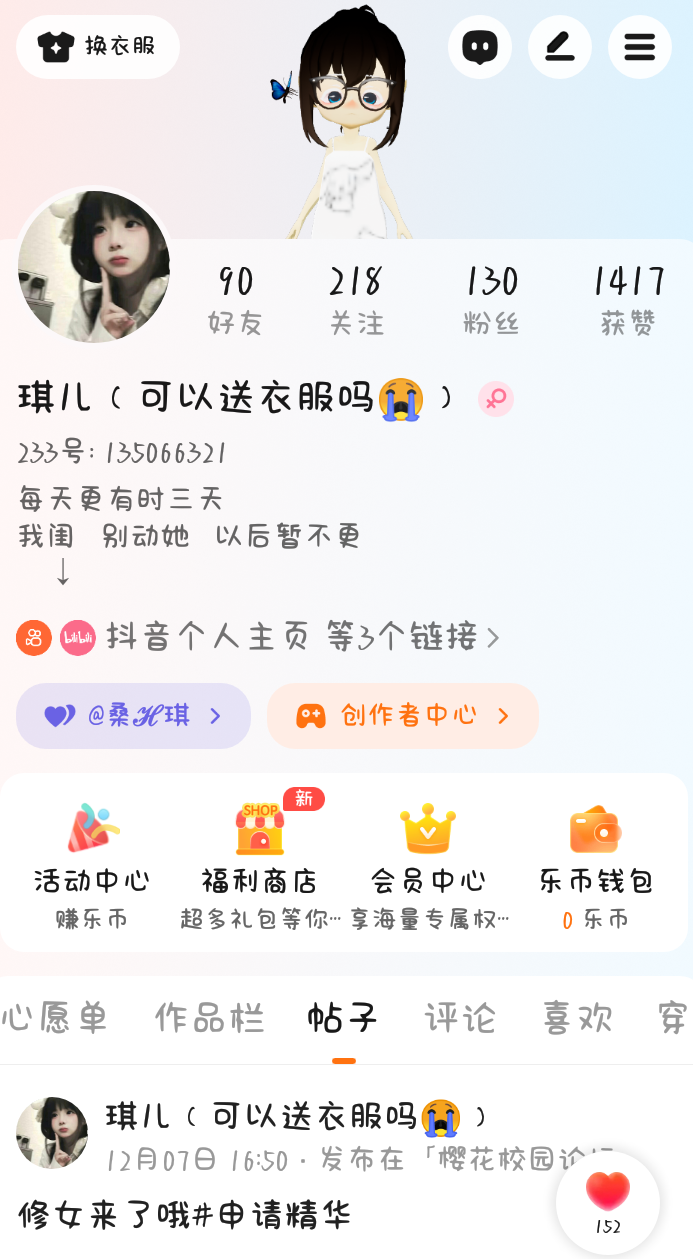Screen dimensions: 693x1259
Task: Check the 乐币钱包 wallet
Action: [596, 865]
